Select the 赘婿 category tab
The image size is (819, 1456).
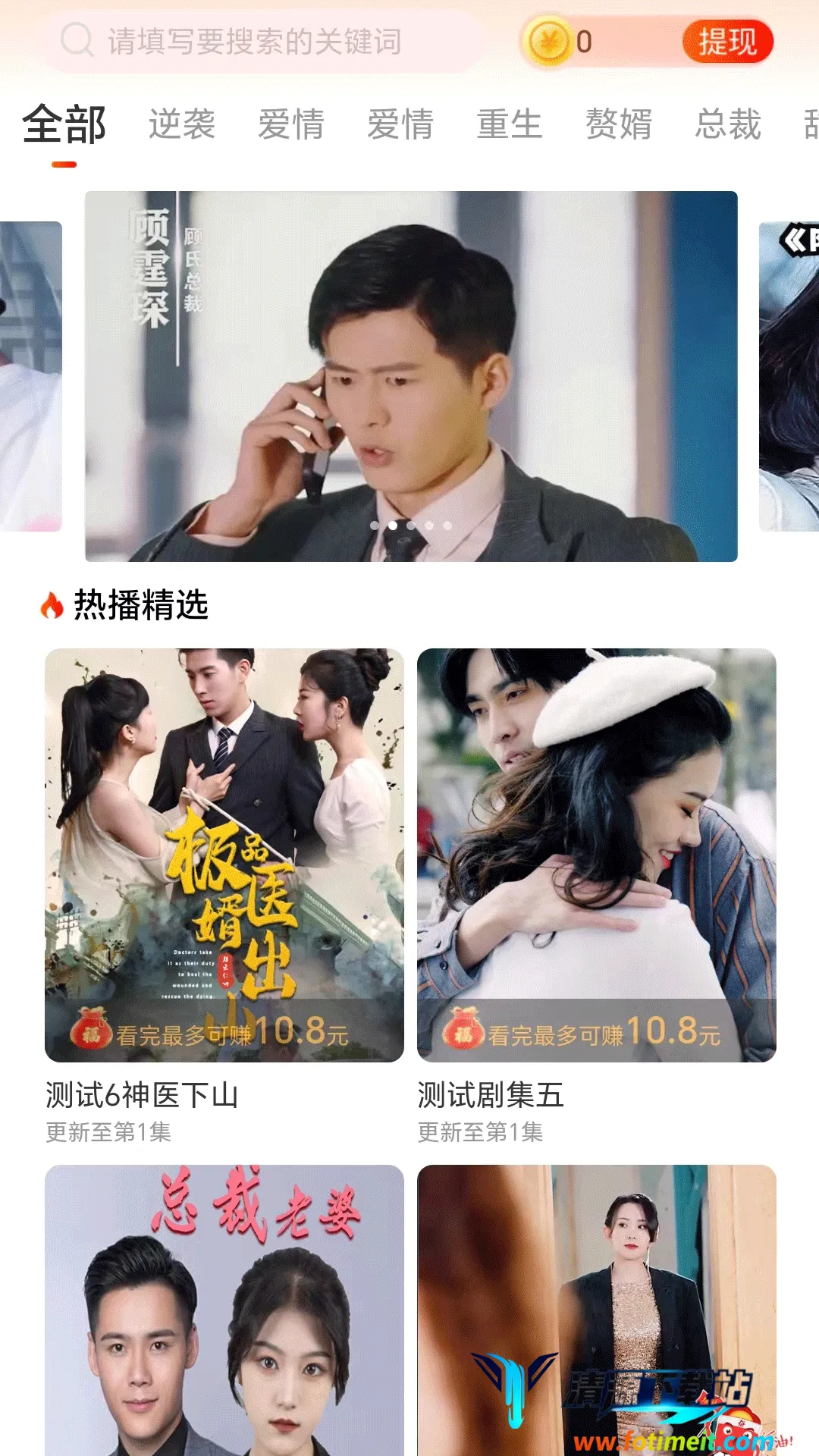pos(618,124)
